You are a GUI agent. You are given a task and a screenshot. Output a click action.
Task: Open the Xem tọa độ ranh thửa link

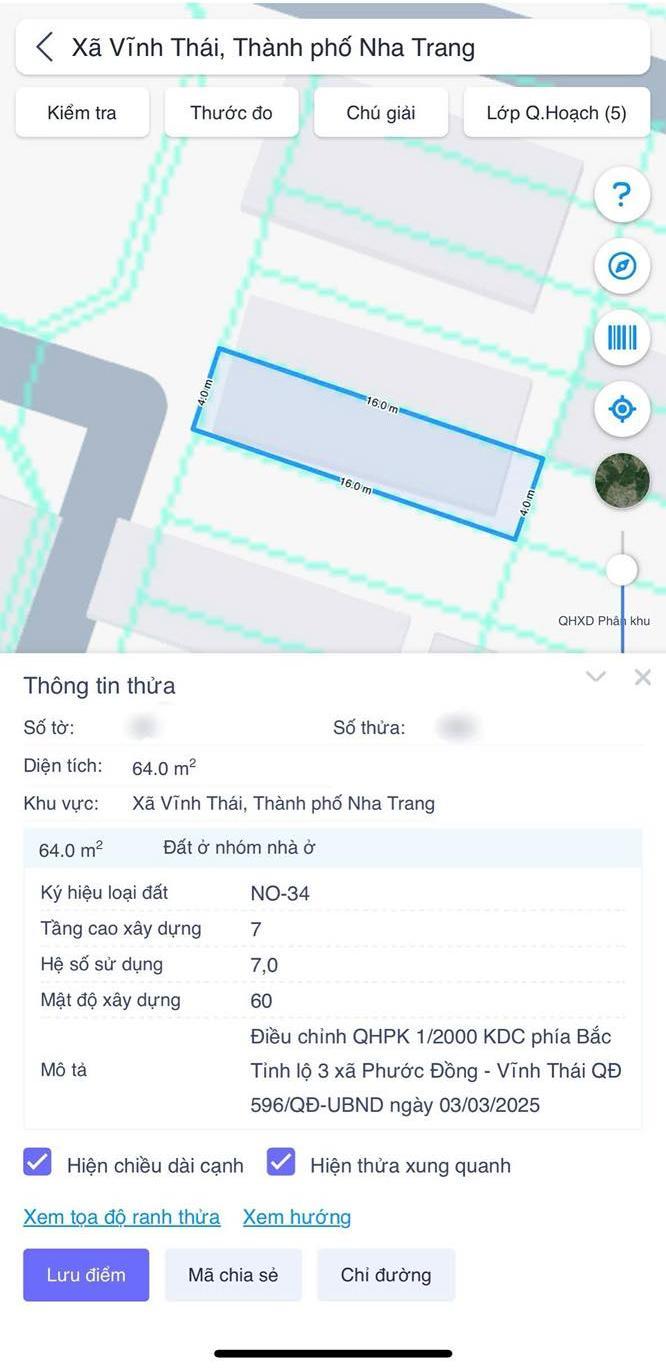pyautogui.click(x=121, y=1217)
